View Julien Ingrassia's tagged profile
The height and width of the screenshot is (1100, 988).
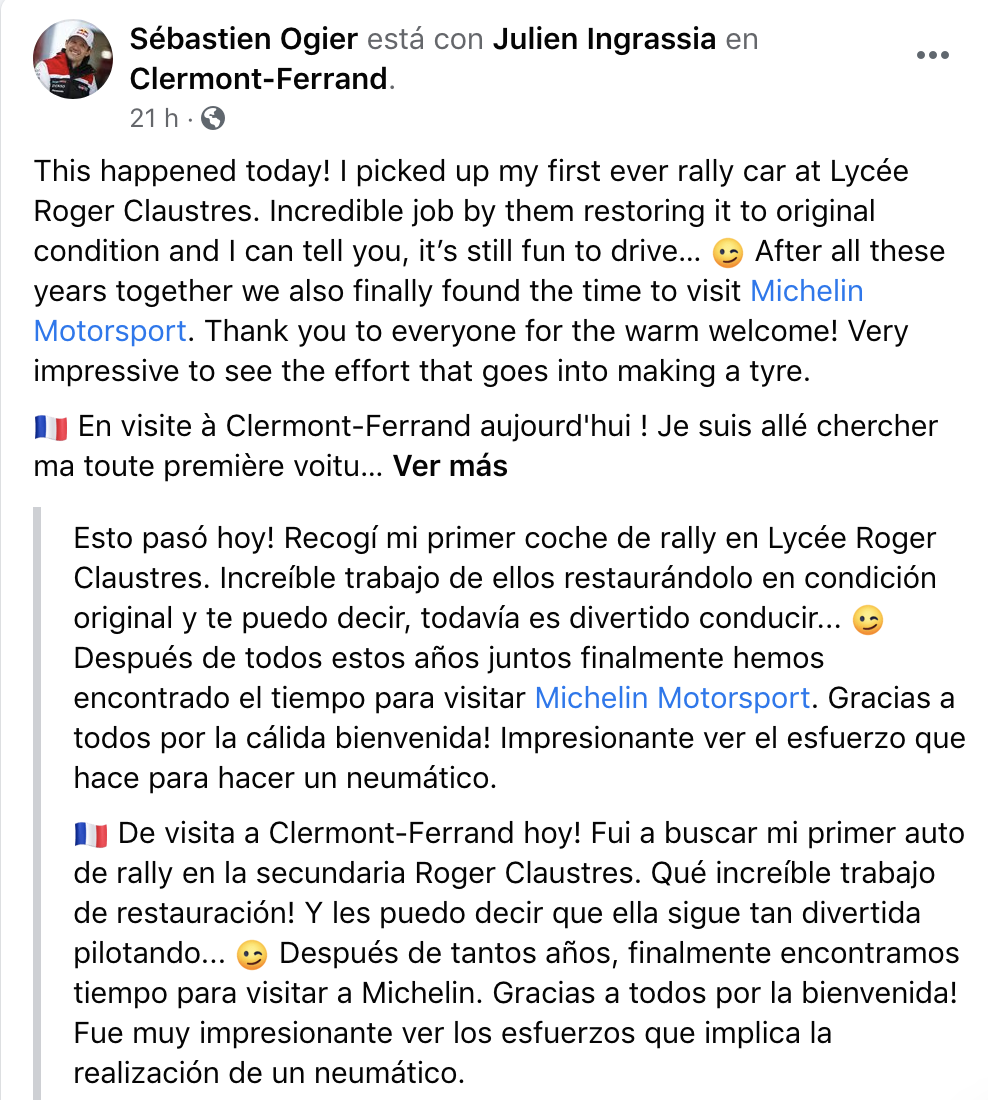tap(604, 40)
